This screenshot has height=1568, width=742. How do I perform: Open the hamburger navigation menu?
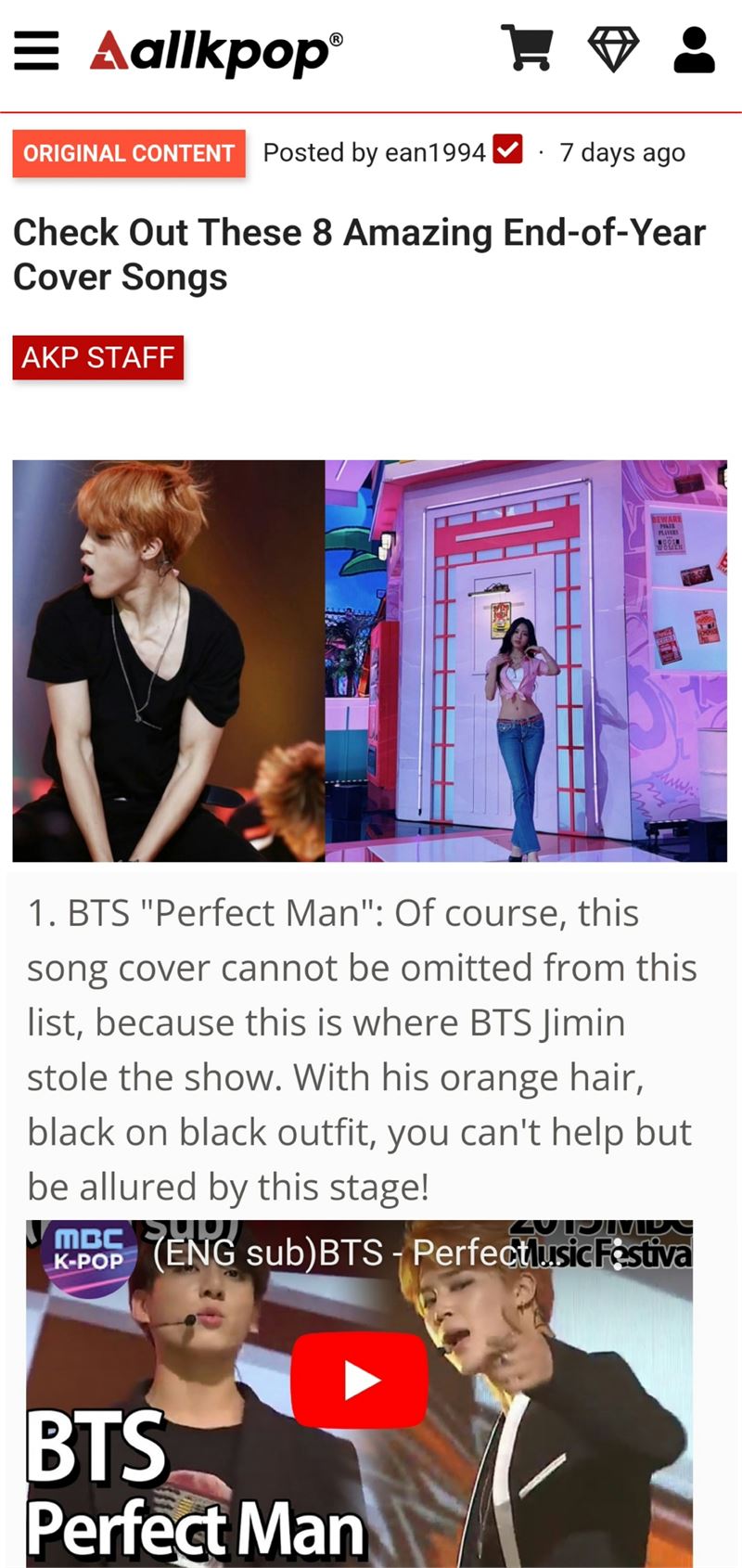tap(36, 50)
